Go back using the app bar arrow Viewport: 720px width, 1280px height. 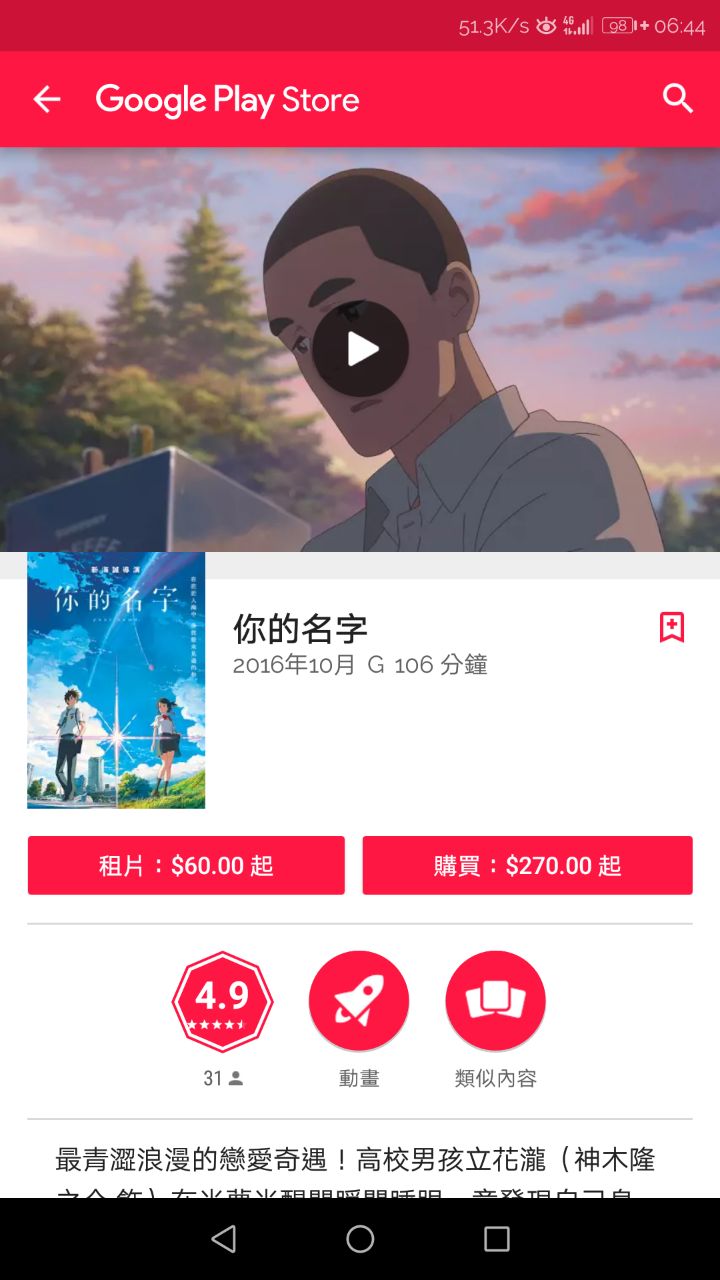tap(47, 99)
